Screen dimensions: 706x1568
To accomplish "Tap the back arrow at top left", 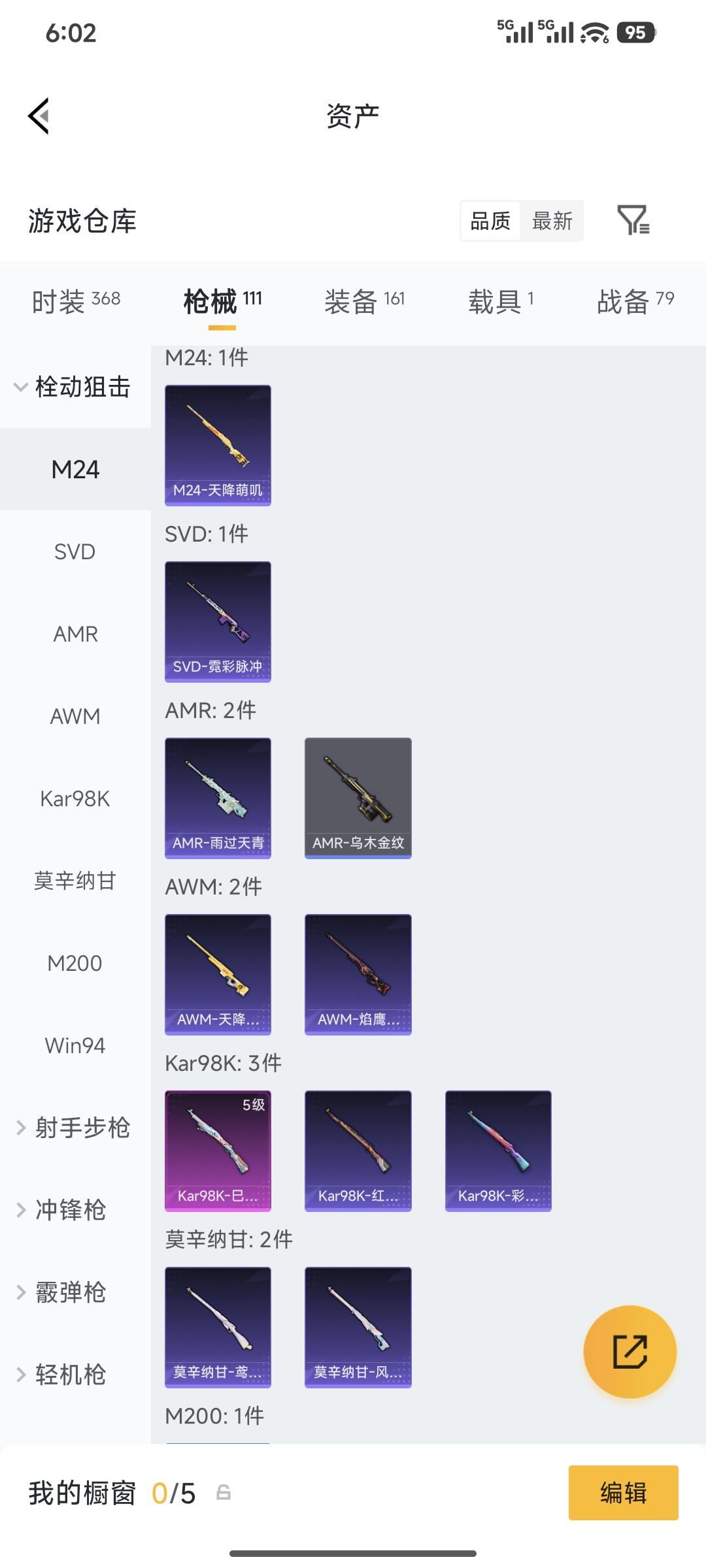I will click(x=39, y=115).
